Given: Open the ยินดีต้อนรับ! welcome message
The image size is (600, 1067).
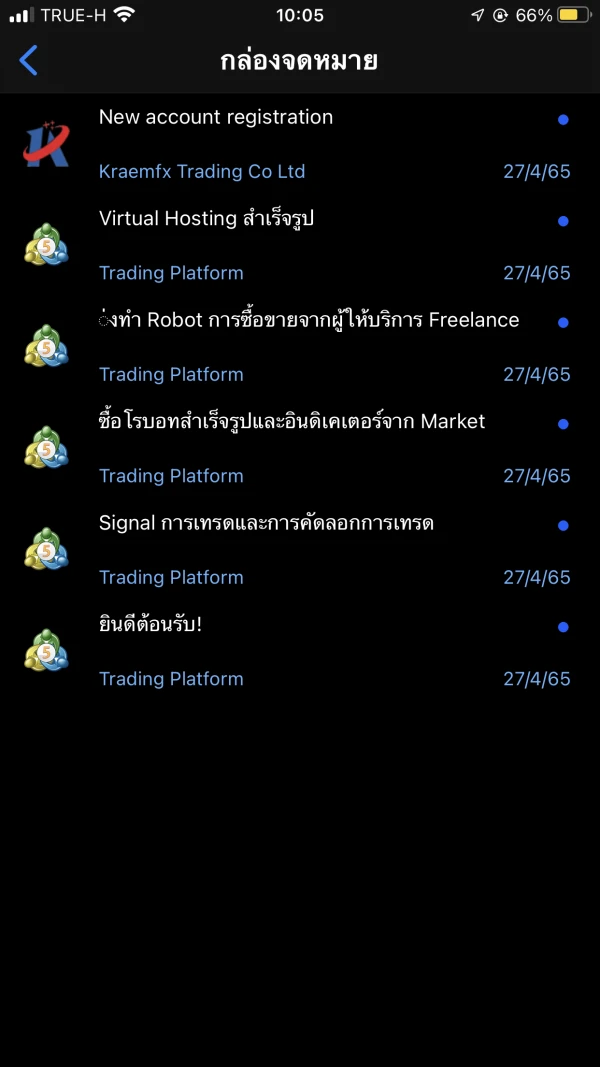Looking at the screenshot, I should coord(300,651).
